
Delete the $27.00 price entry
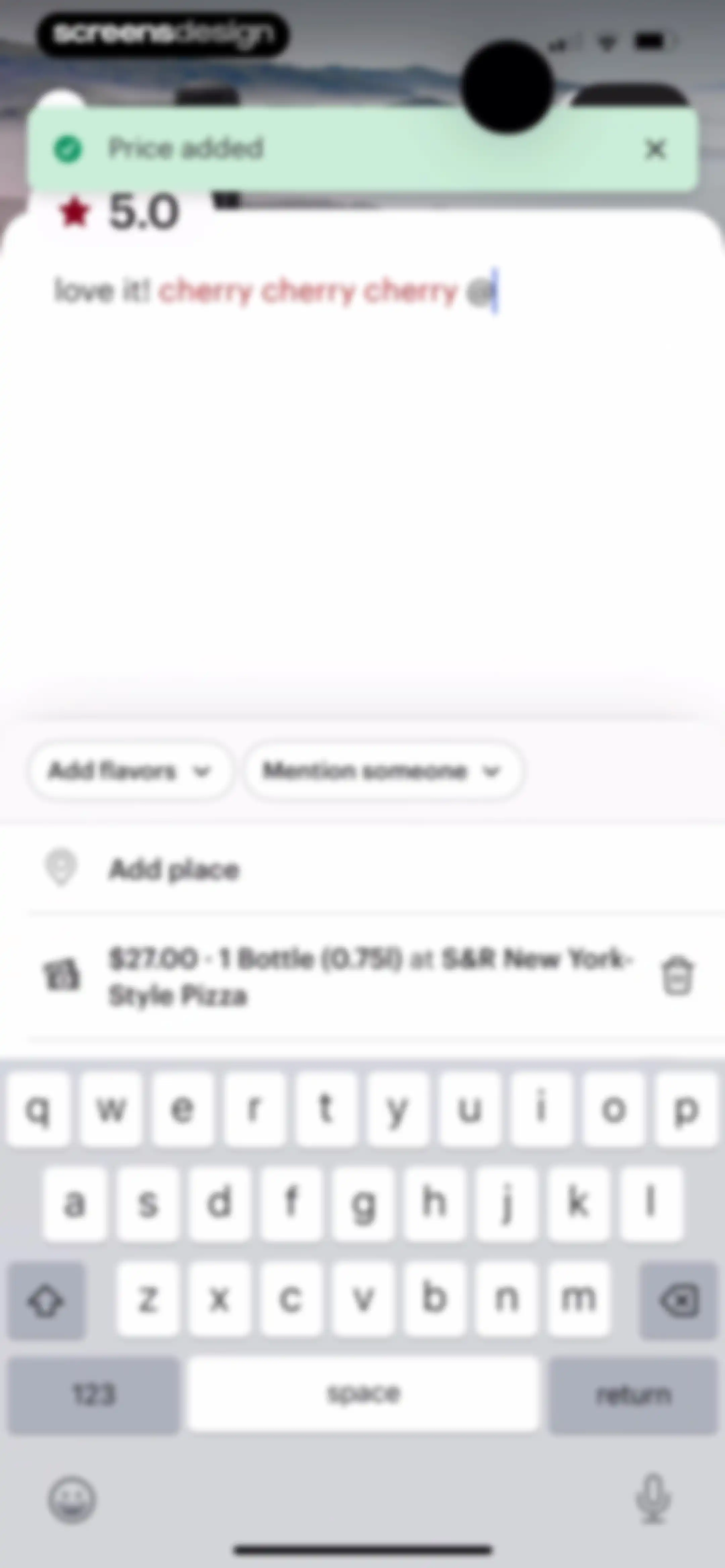(677, 976)
